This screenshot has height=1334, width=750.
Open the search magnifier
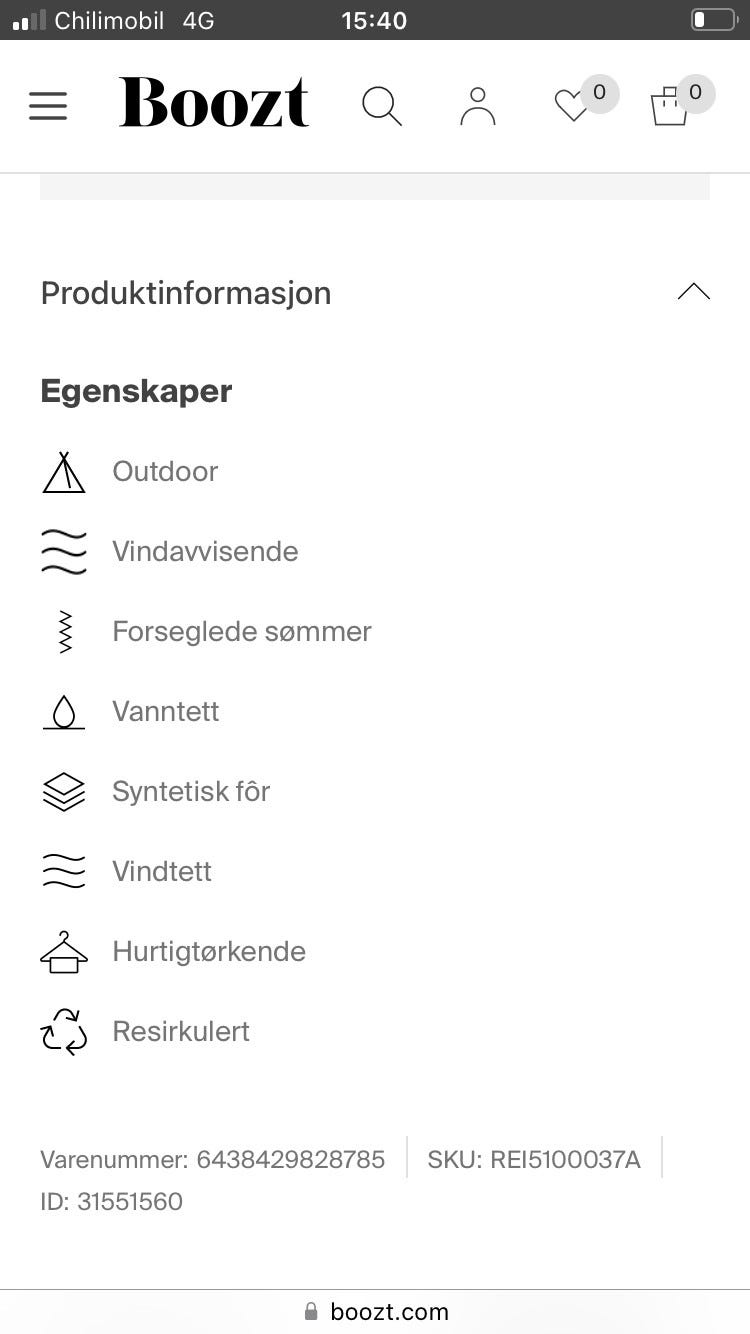pyautogui.click(x=381, y=106)
